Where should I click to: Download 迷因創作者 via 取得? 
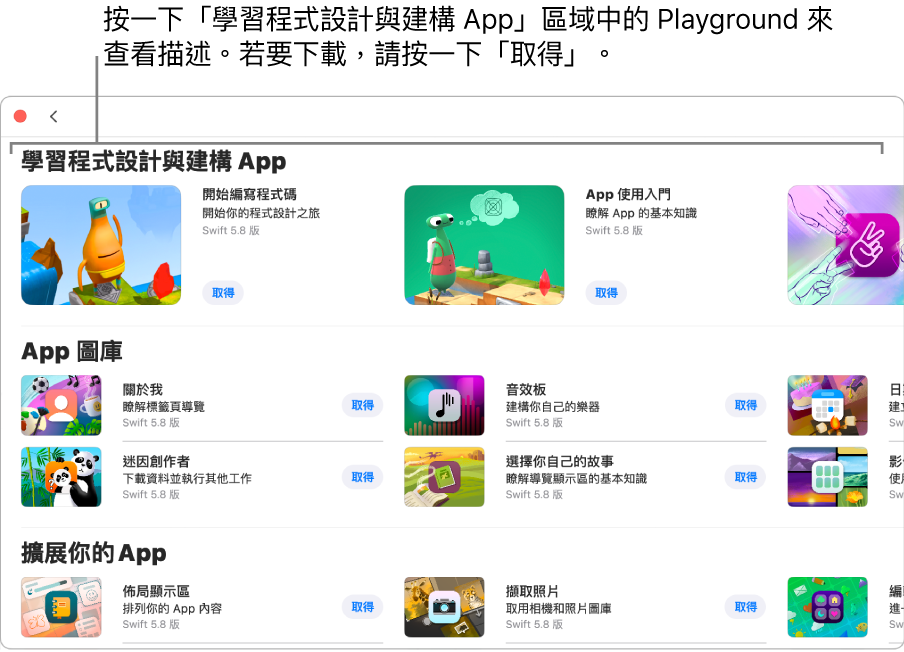[x=362, y=477]
